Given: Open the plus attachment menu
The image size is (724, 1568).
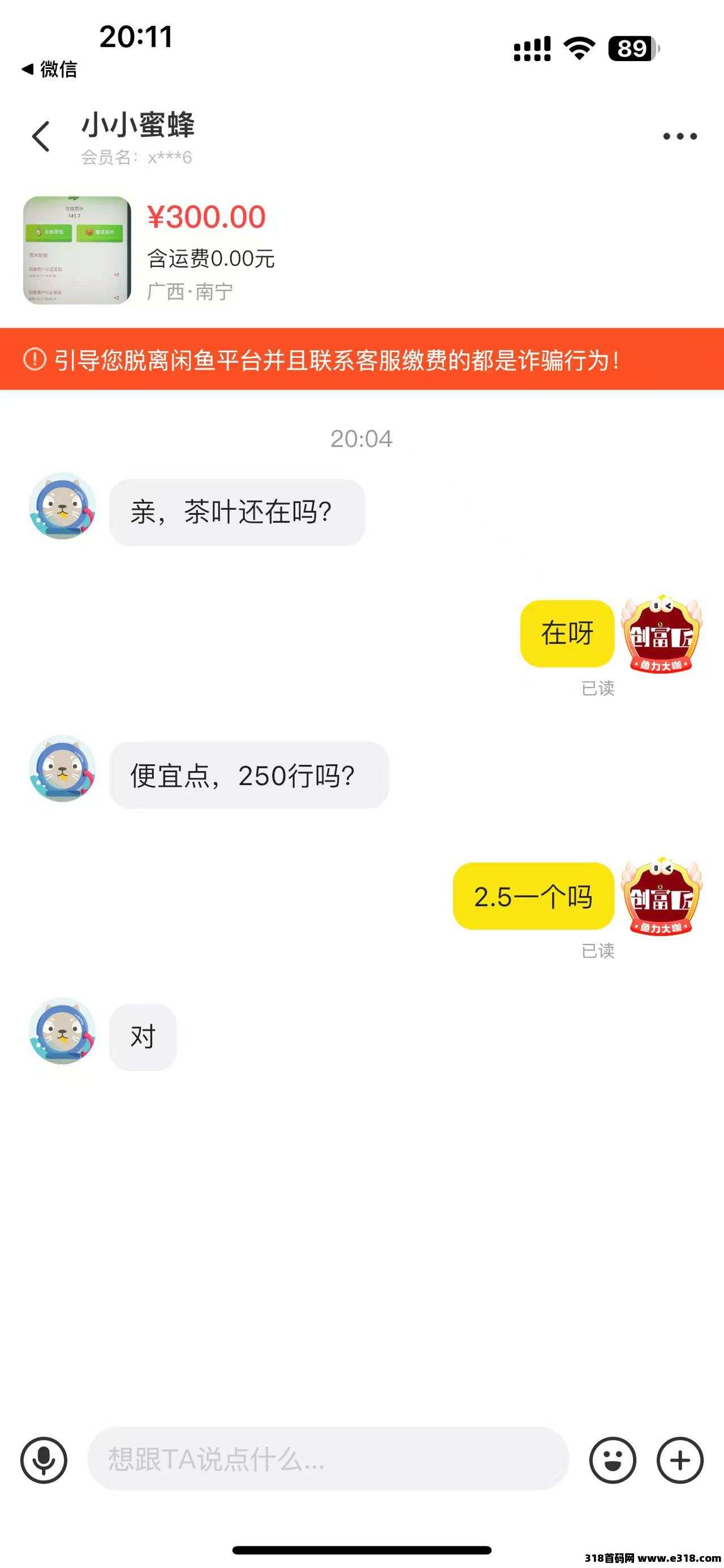Looking at the screenshot, I should [680, 1459].
